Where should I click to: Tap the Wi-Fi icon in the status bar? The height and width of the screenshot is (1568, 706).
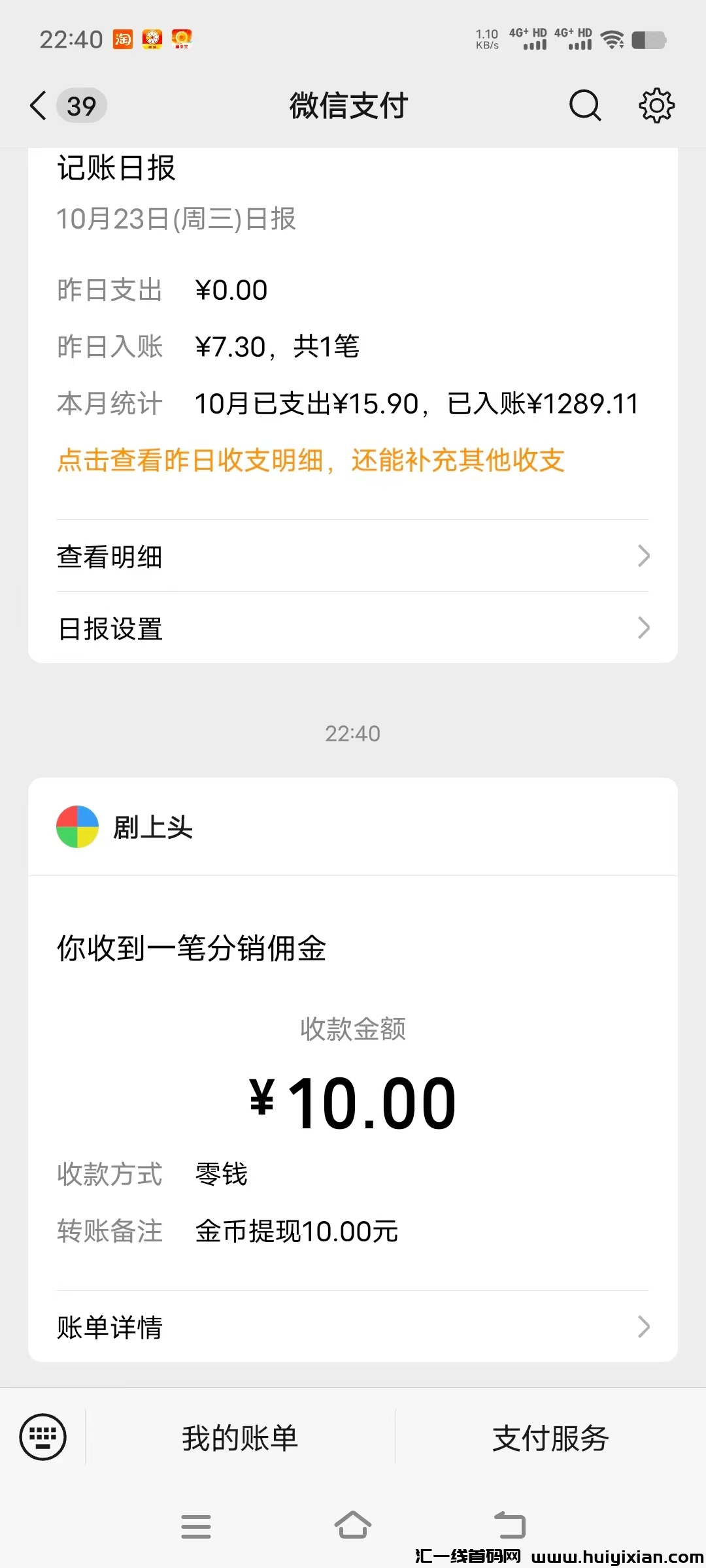click(612, 39)
